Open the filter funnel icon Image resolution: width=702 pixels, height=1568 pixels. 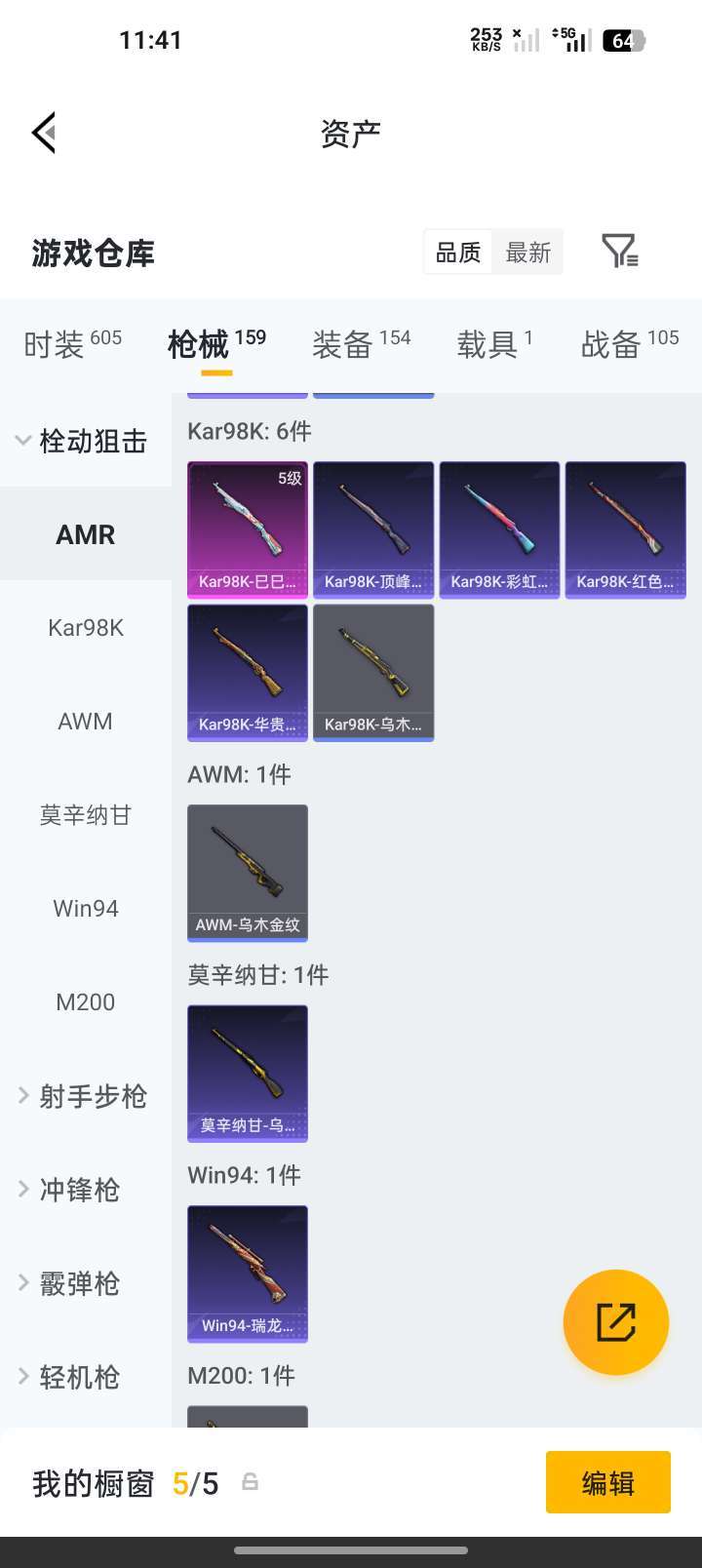(619, 252)
